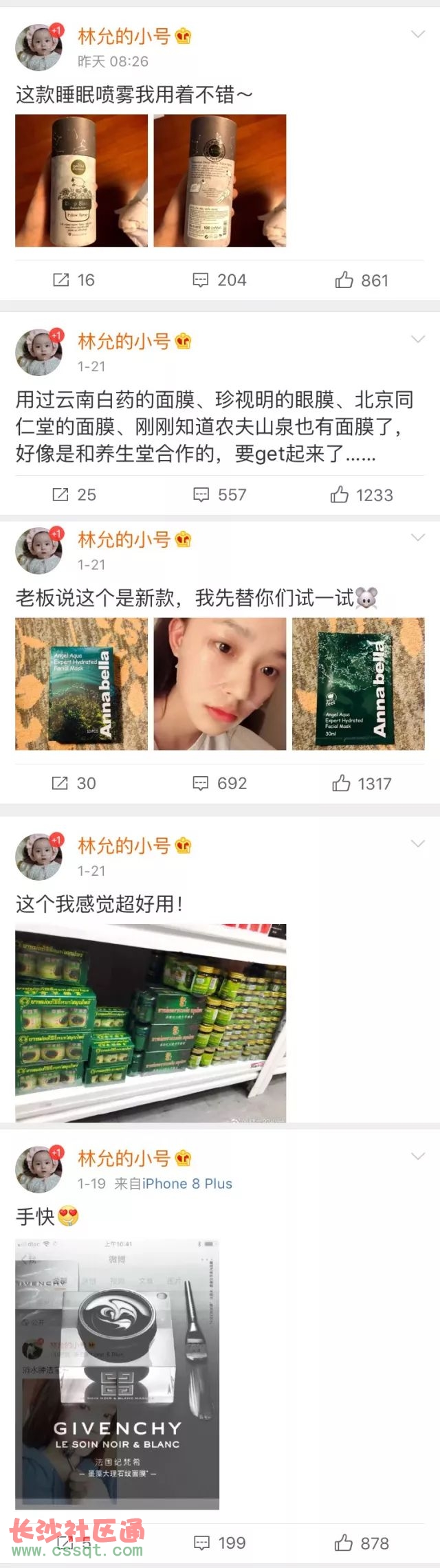Like the Annabella post with 1317 likes

pyautogui.click(x=362, y=784)
